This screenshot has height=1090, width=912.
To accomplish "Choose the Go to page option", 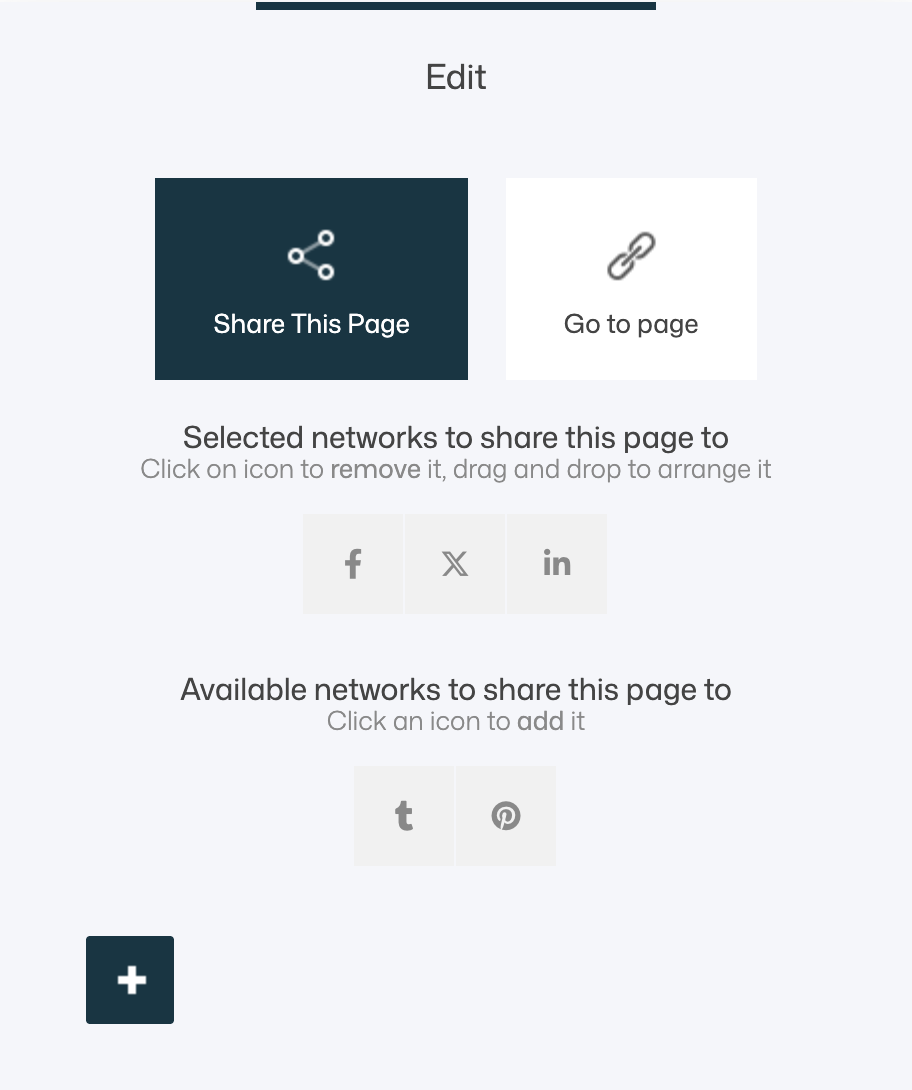I will [631, 279].
